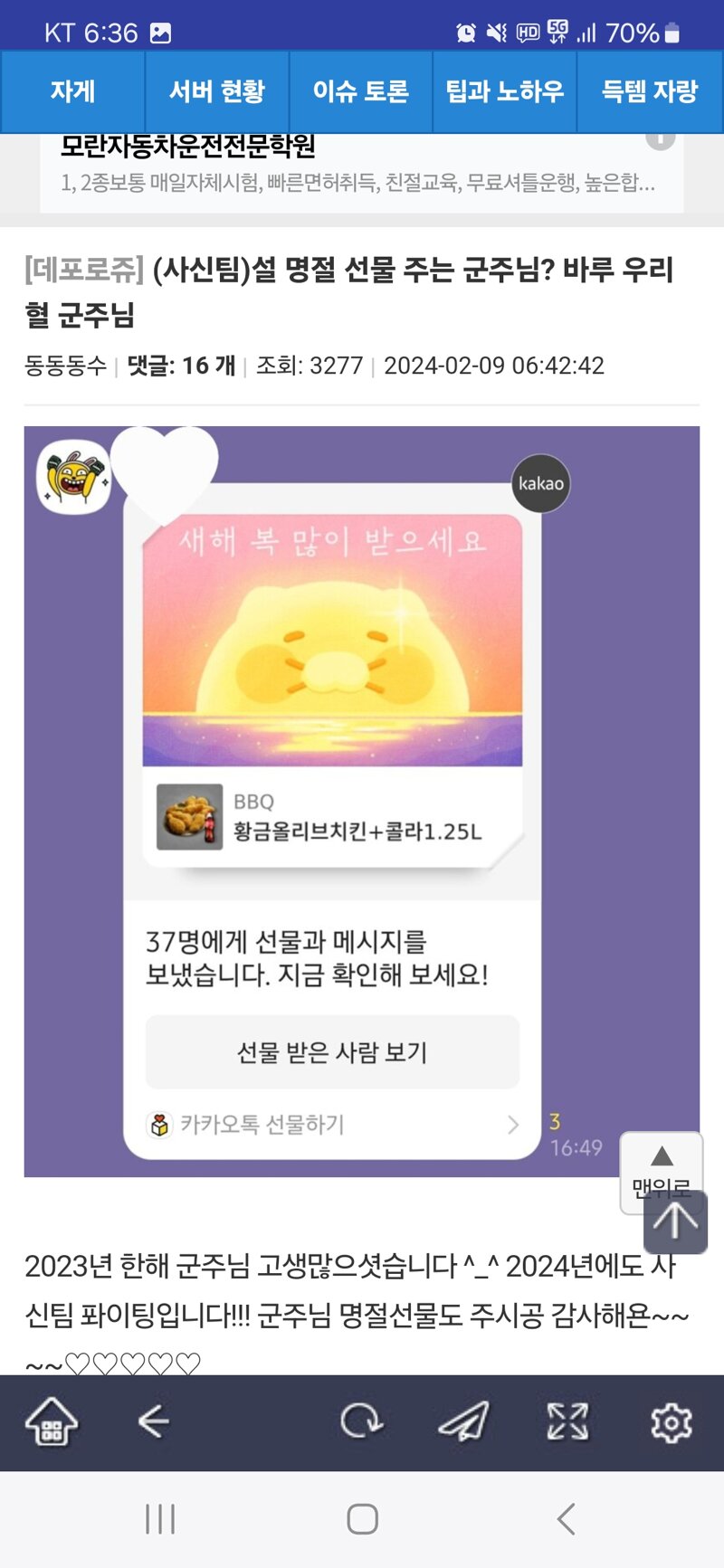Go to the 팁과 노하우 tab
This screenshot has width=724, height=1568.
tap(504, 91)
